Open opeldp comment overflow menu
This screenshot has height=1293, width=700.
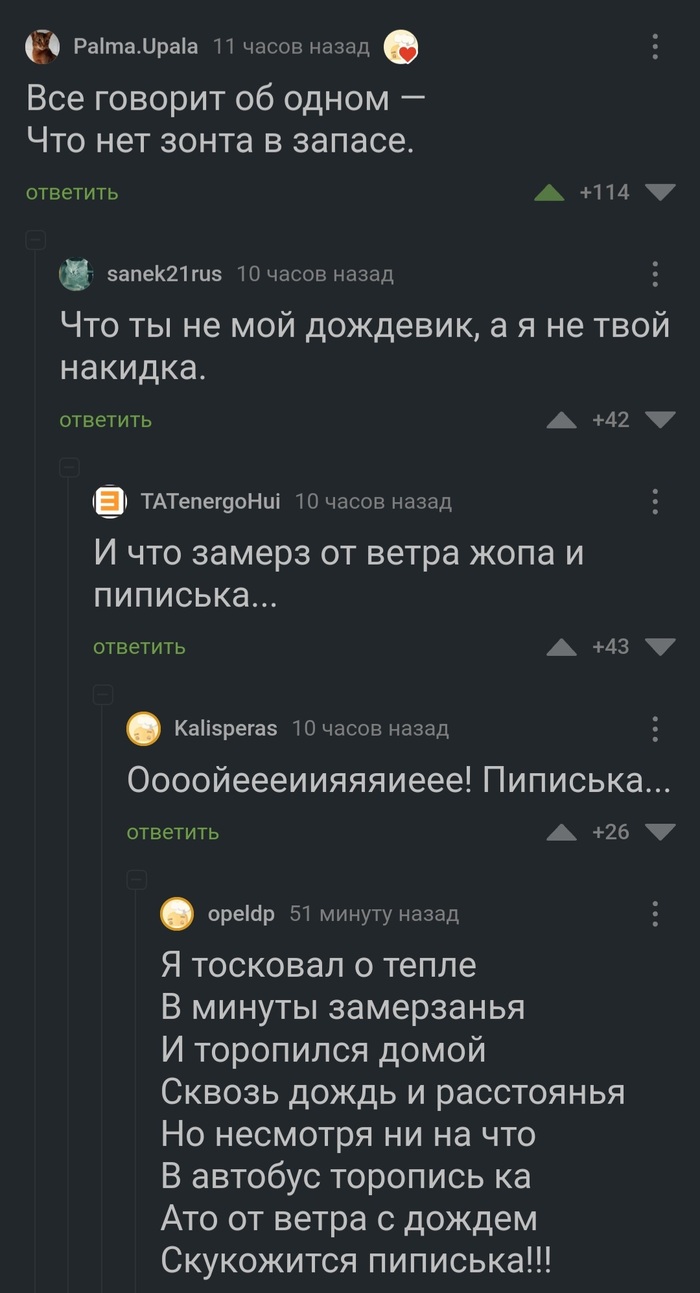655,913
